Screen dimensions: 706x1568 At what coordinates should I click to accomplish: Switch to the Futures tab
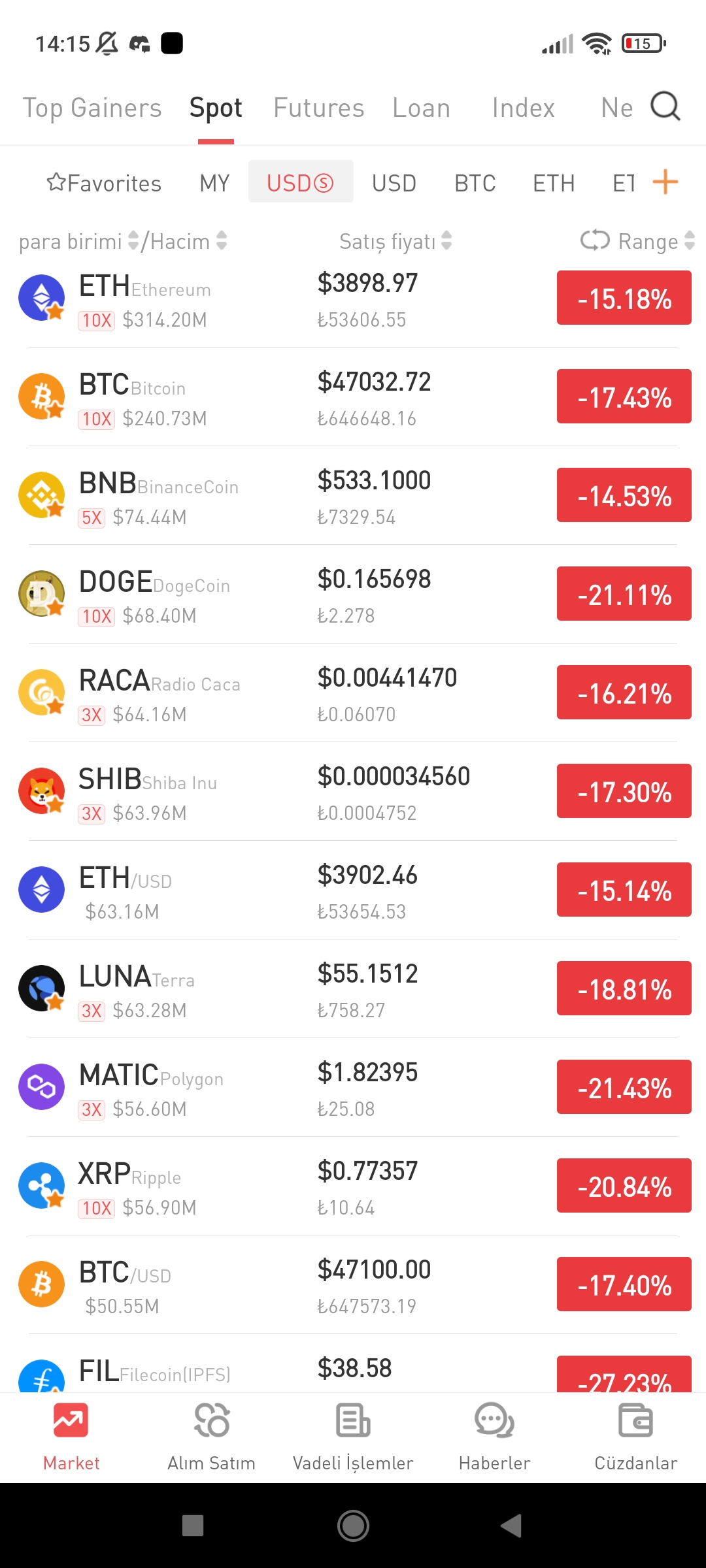[x=318, y=108]
